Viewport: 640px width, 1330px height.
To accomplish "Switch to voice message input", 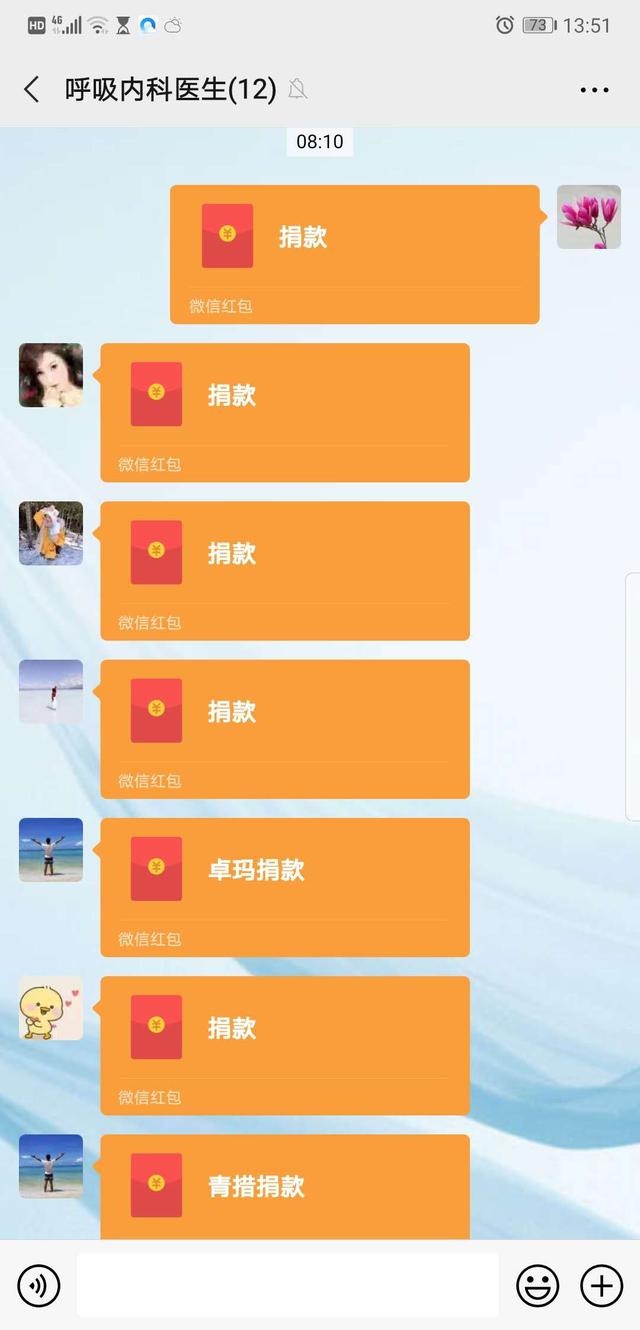I will [x=39, y=1285].
